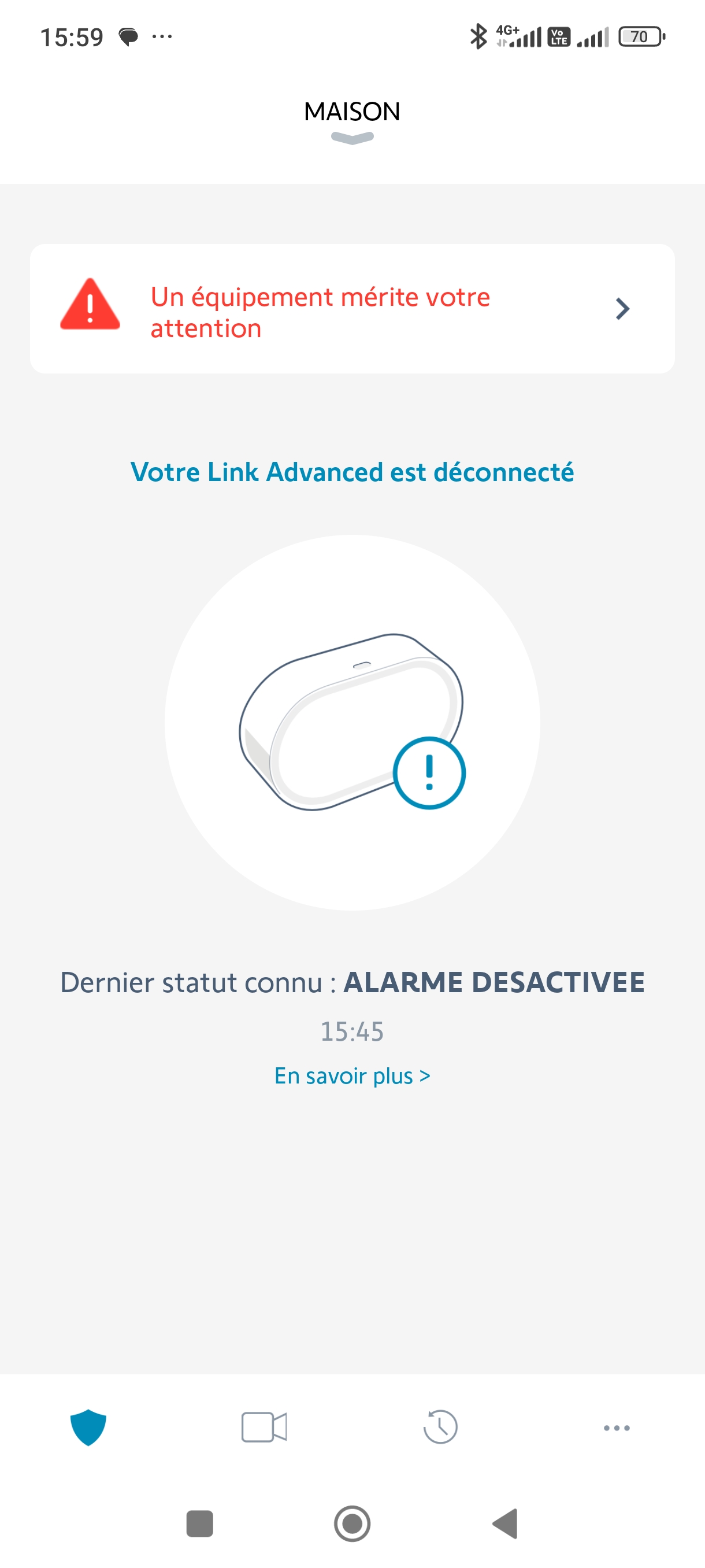Open the camera tab
The width and height of the screenshot is (705, 1568).
[264, 1427]
